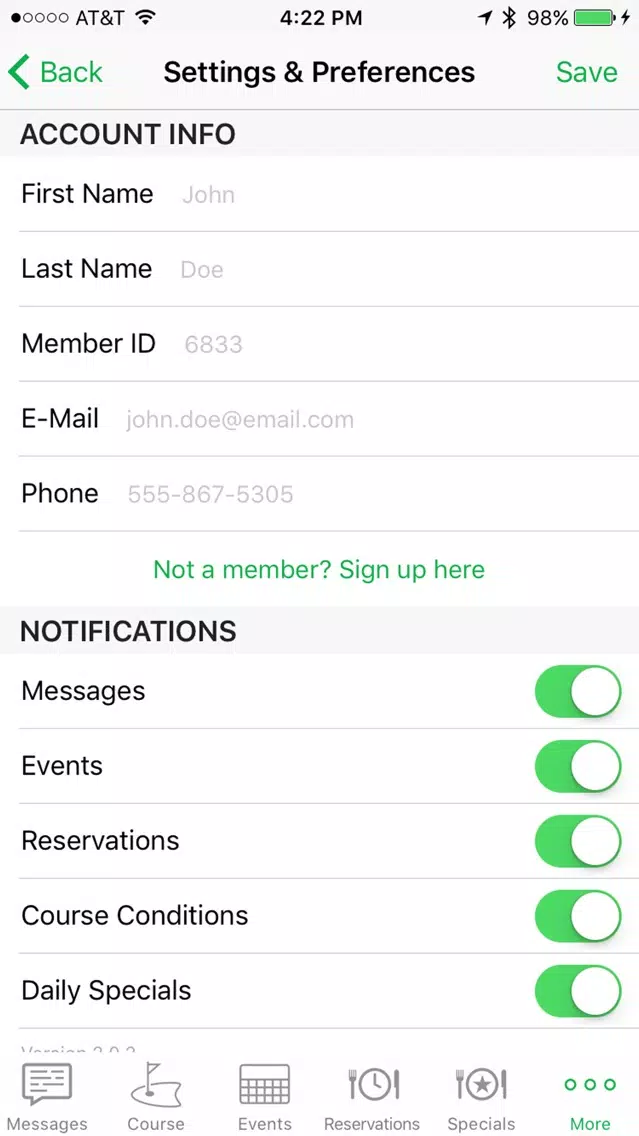639x1136 pixels.
Task: Open the Reservations tab
Action: coord(372,1096)
